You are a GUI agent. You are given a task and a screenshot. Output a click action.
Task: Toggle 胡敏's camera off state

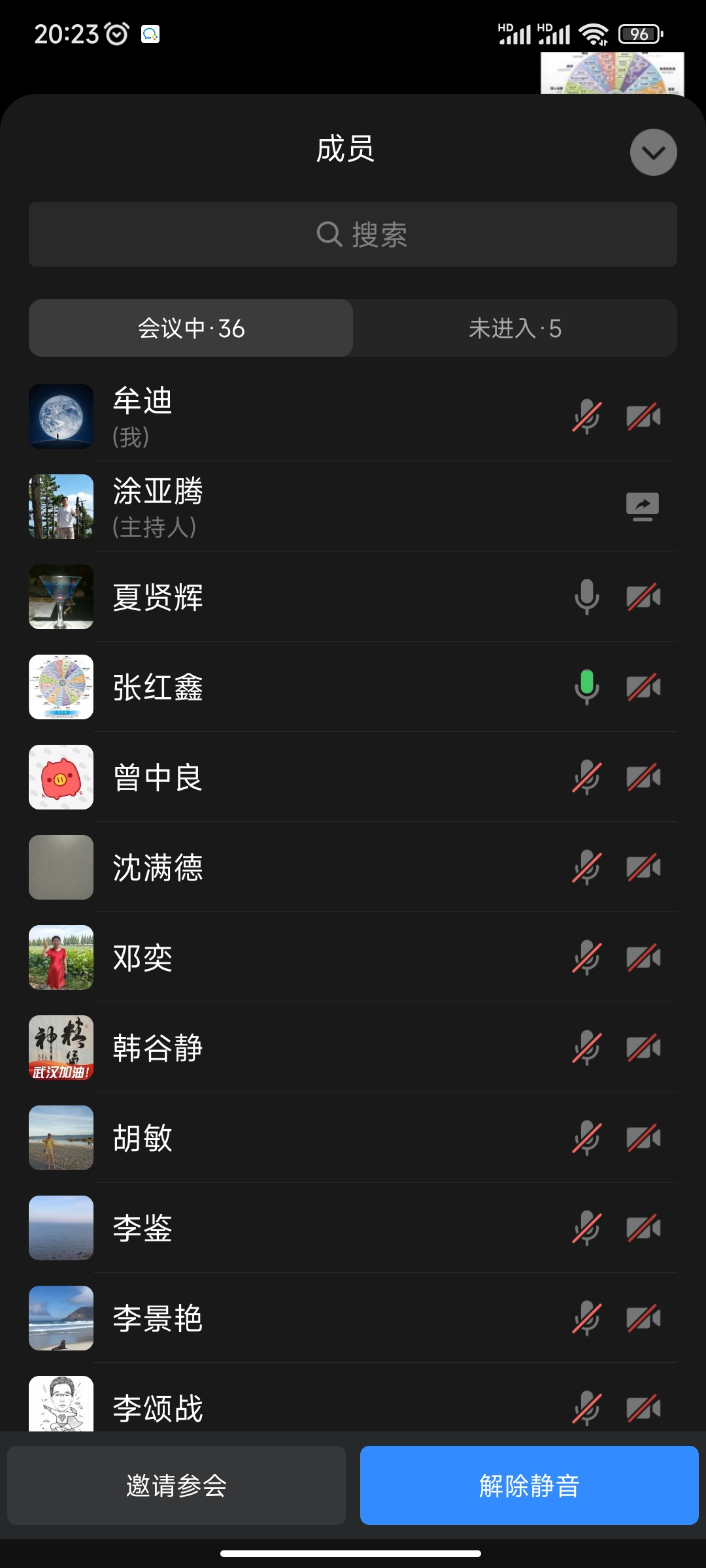(x=643, y=1138)
